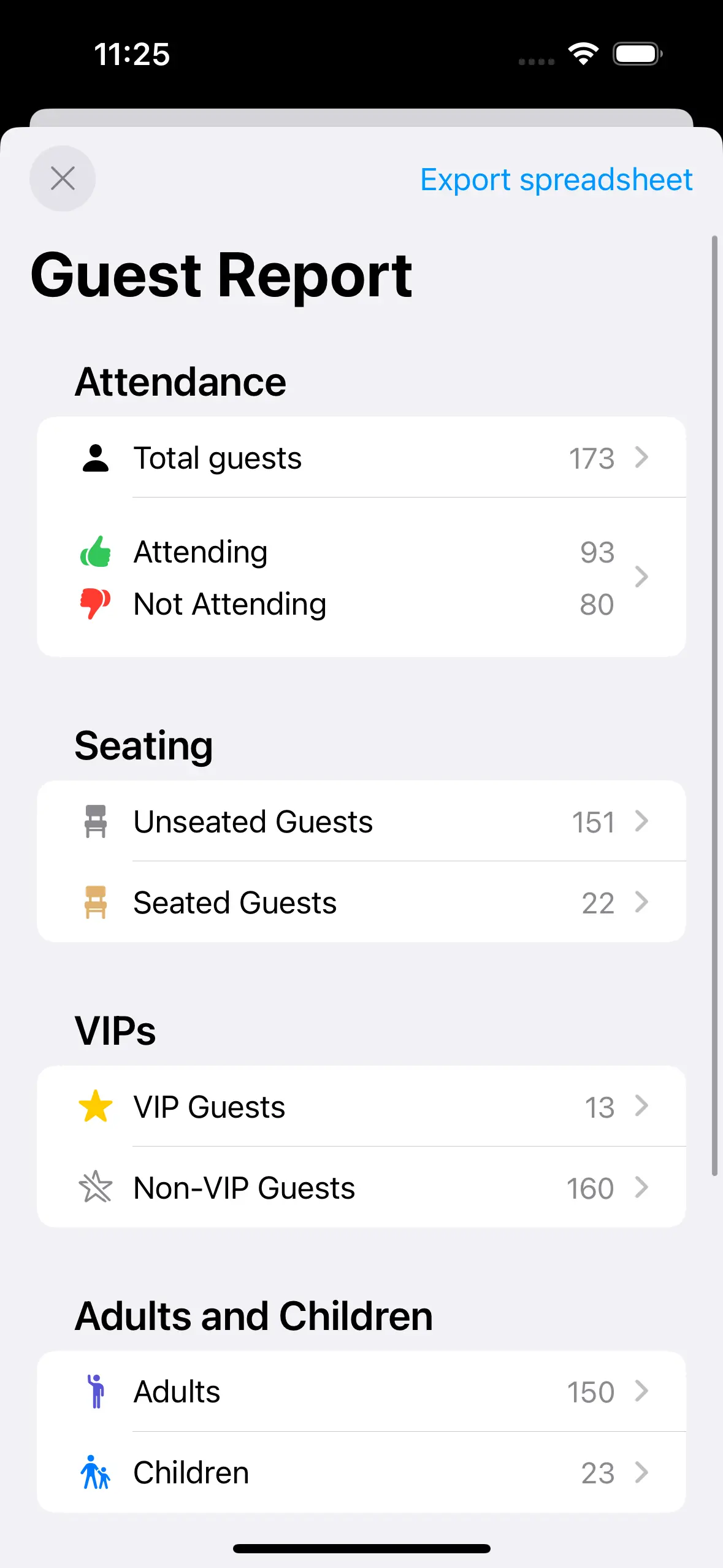
Task: Click the gray Unseated Guests chair icon
Action: tap(95, 821)
